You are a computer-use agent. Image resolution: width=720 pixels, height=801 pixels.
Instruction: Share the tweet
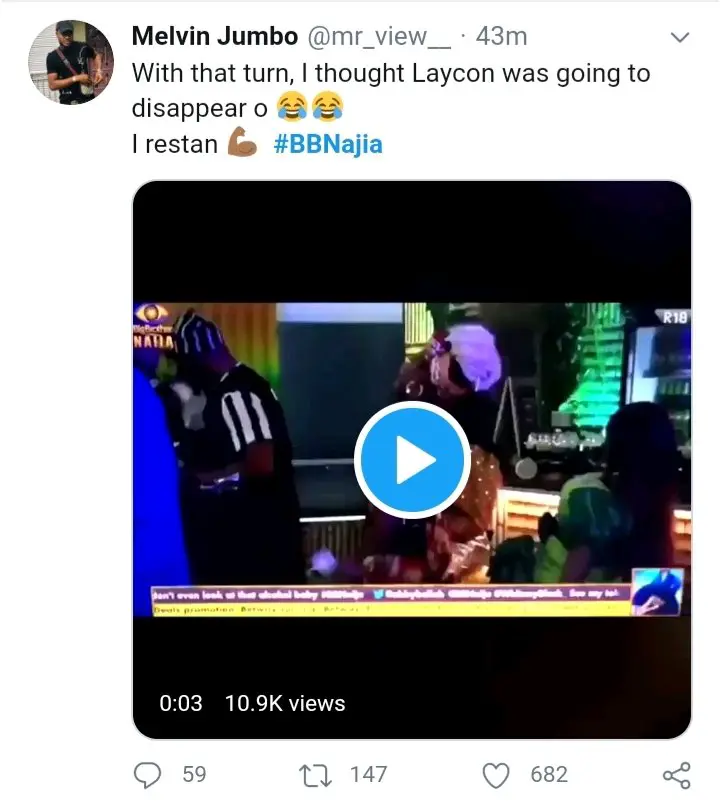point(677,774)
